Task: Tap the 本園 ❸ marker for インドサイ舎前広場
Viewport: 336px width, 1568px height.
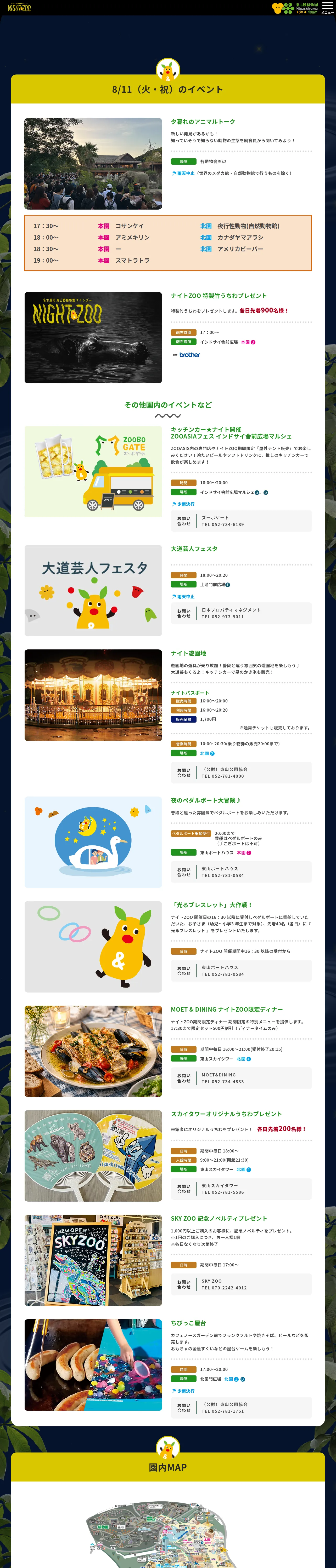Action: coord(248,342)
